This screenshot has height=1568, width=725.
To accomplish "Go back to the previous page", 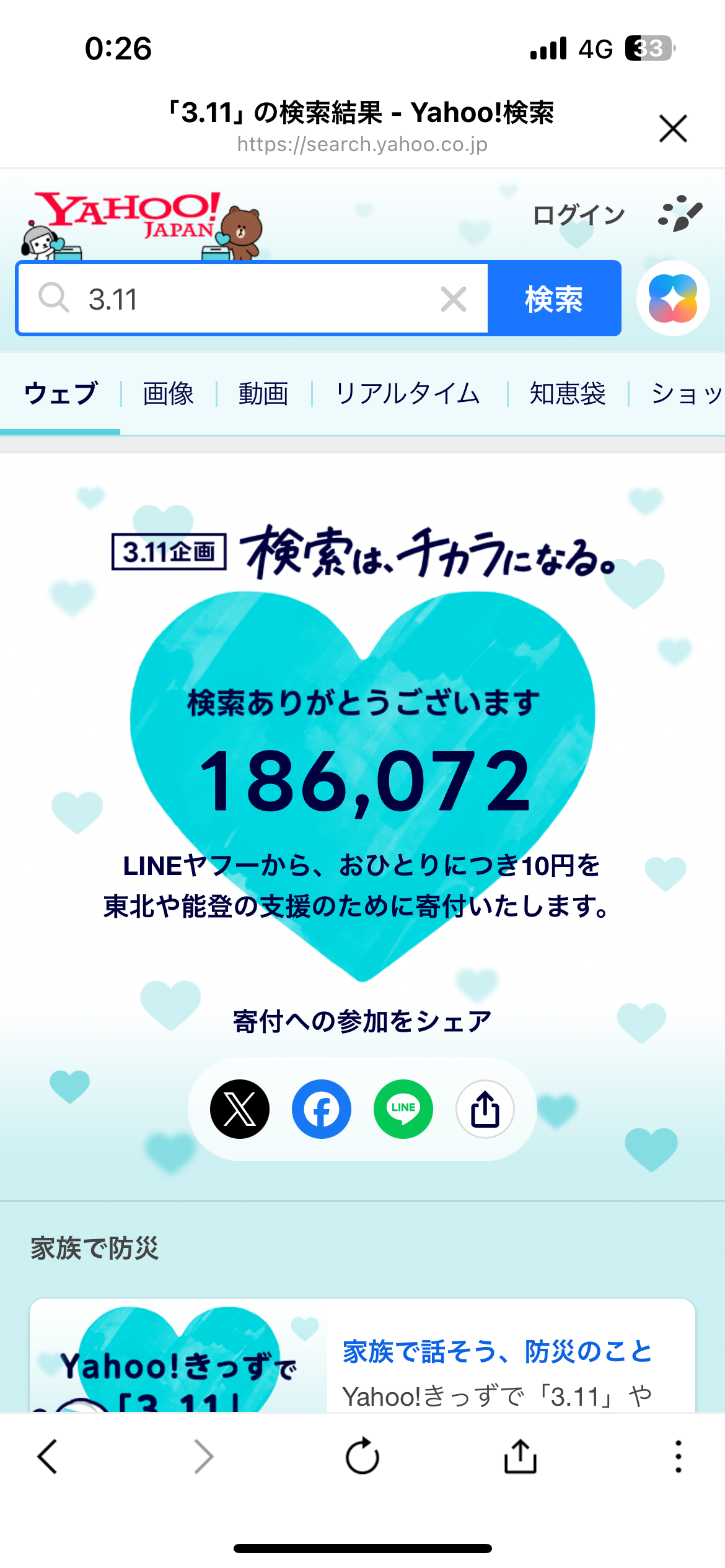I will 48,1456.
